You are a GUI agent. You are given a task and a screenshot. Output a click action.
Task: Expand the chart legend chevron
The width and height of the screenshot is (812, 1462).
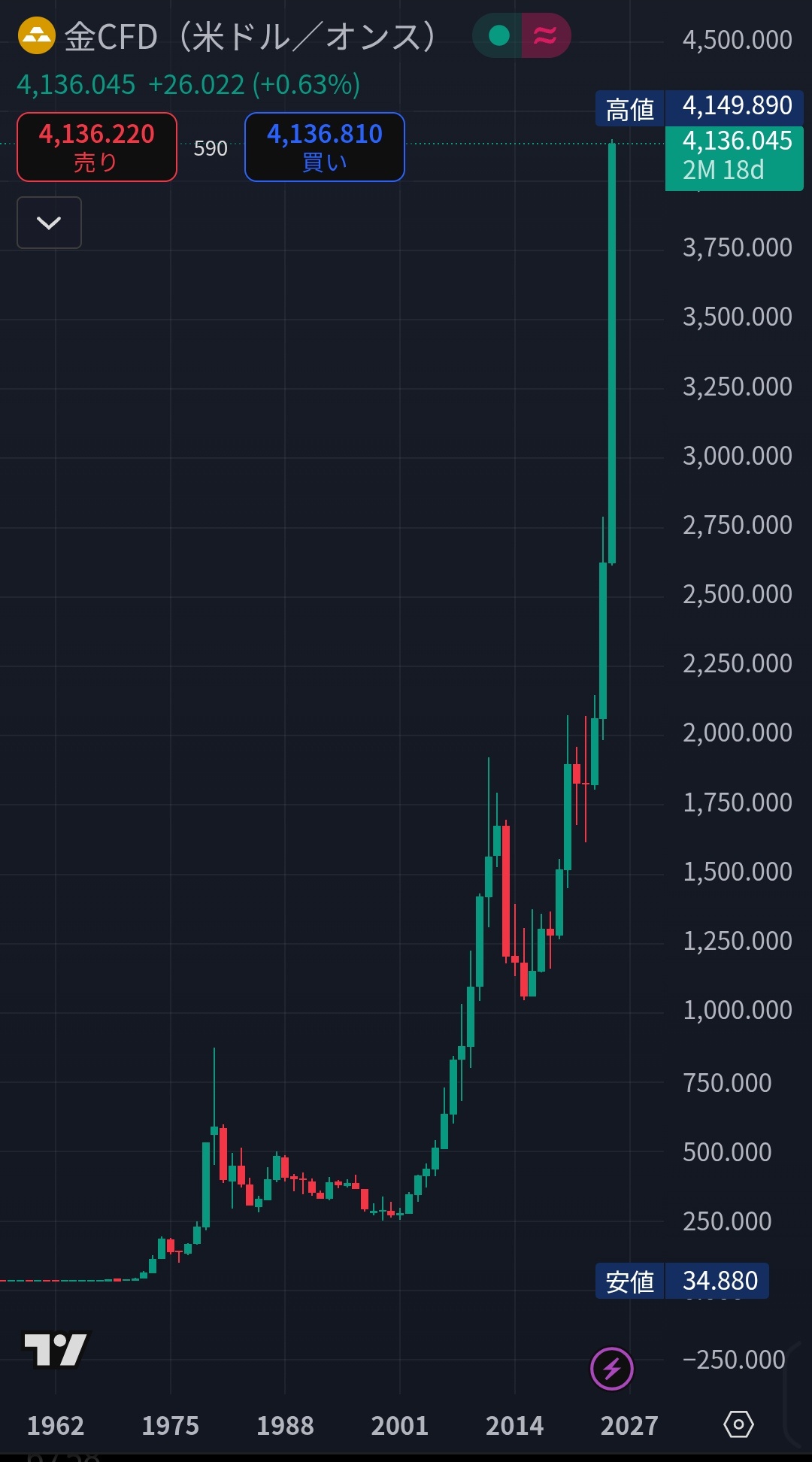[x=49, y=223]
